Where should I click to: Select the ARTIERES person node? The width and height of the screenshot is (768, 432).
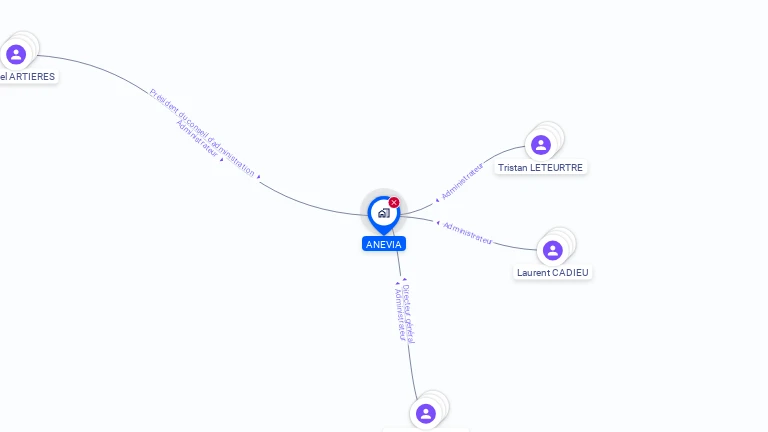[15, 54]
